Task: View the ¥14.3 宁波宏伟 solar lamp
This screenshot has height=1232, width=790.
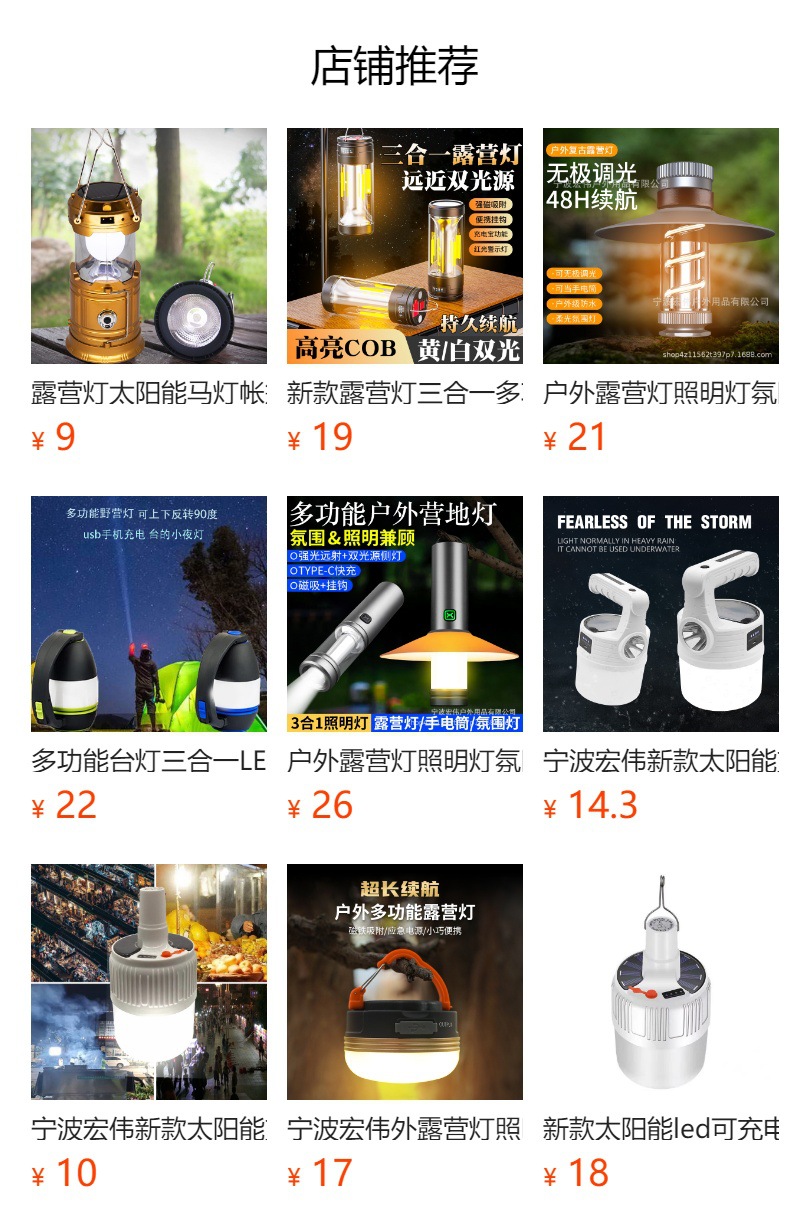Action: [x=661, y=614]
